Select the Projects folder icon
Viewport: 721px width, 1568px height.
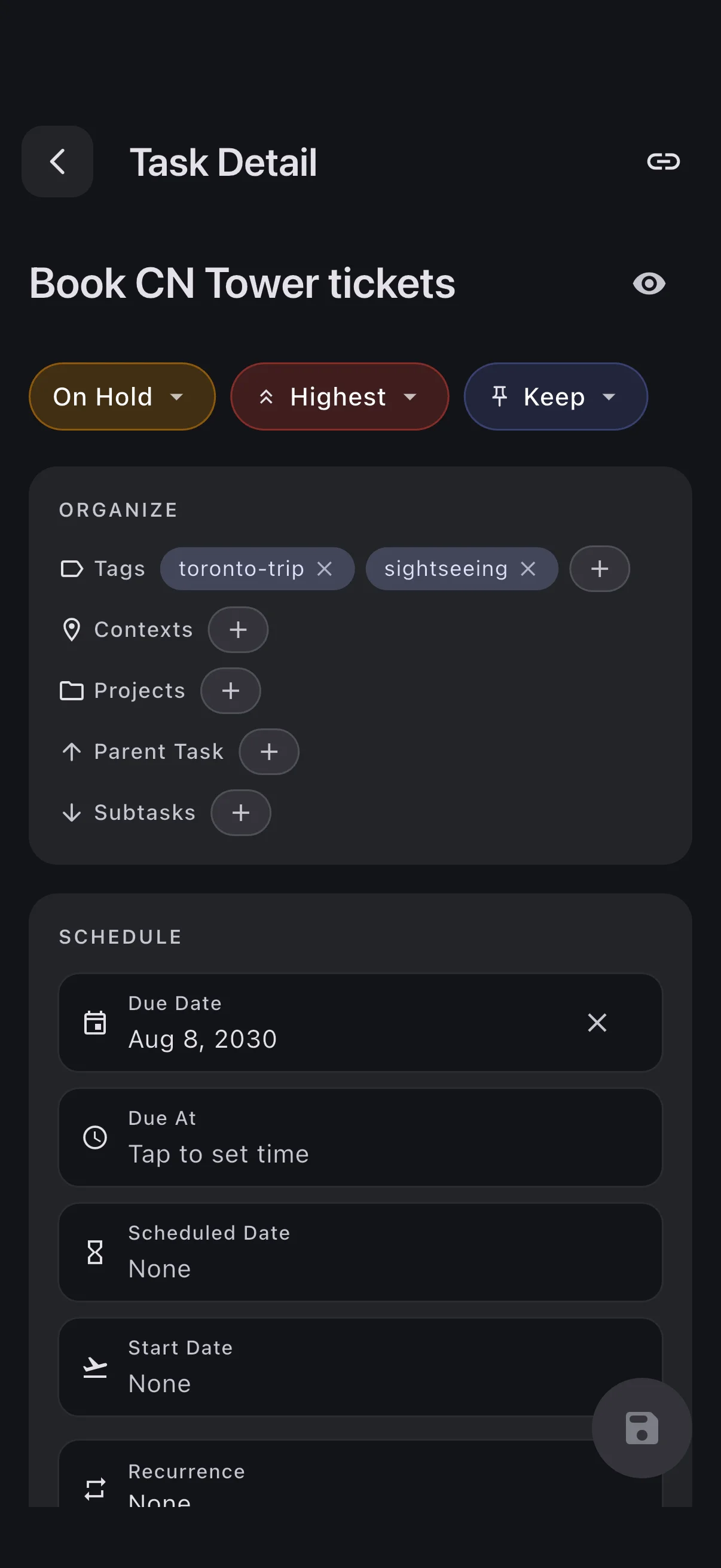[72, 691]
